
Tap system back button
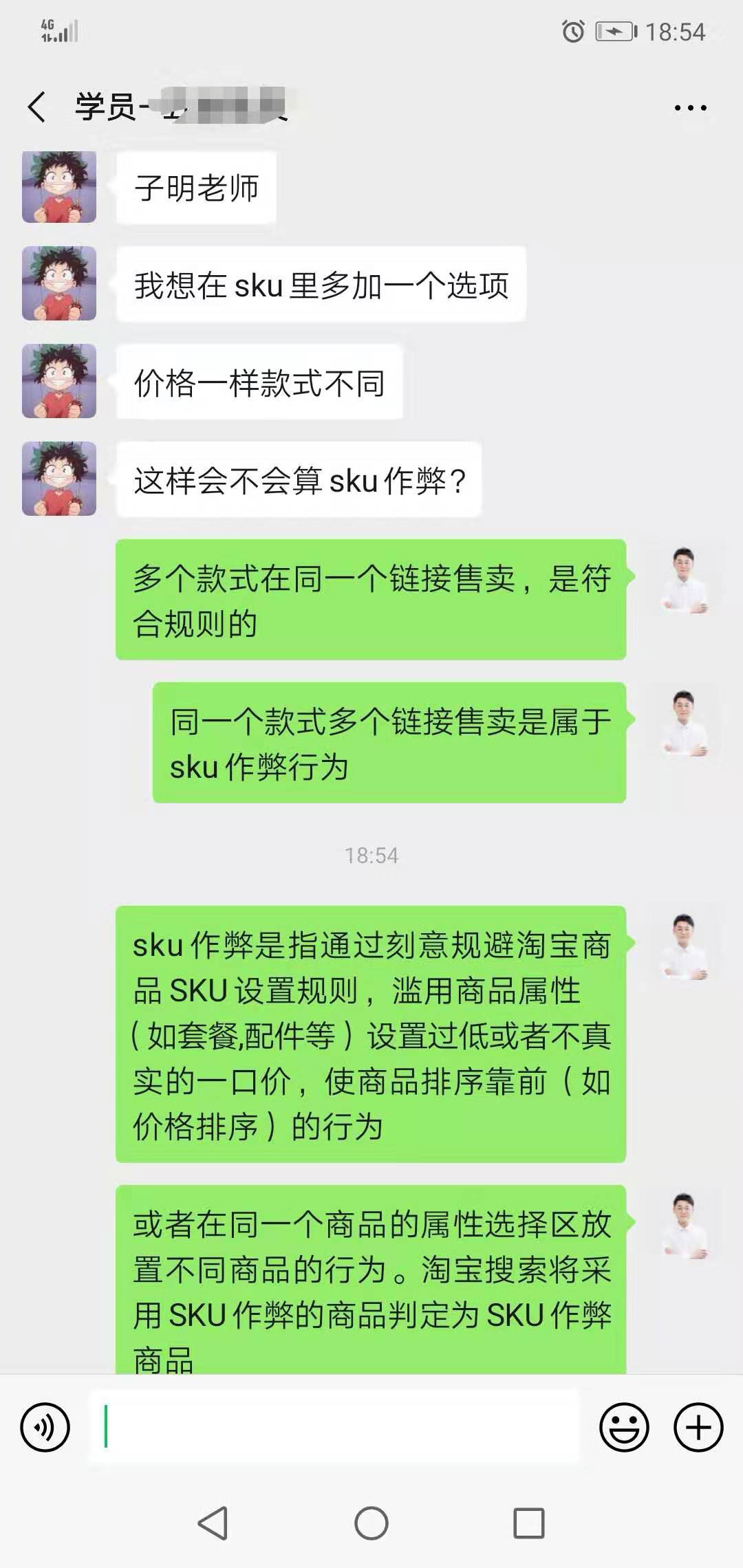[x=213, y=1523]
